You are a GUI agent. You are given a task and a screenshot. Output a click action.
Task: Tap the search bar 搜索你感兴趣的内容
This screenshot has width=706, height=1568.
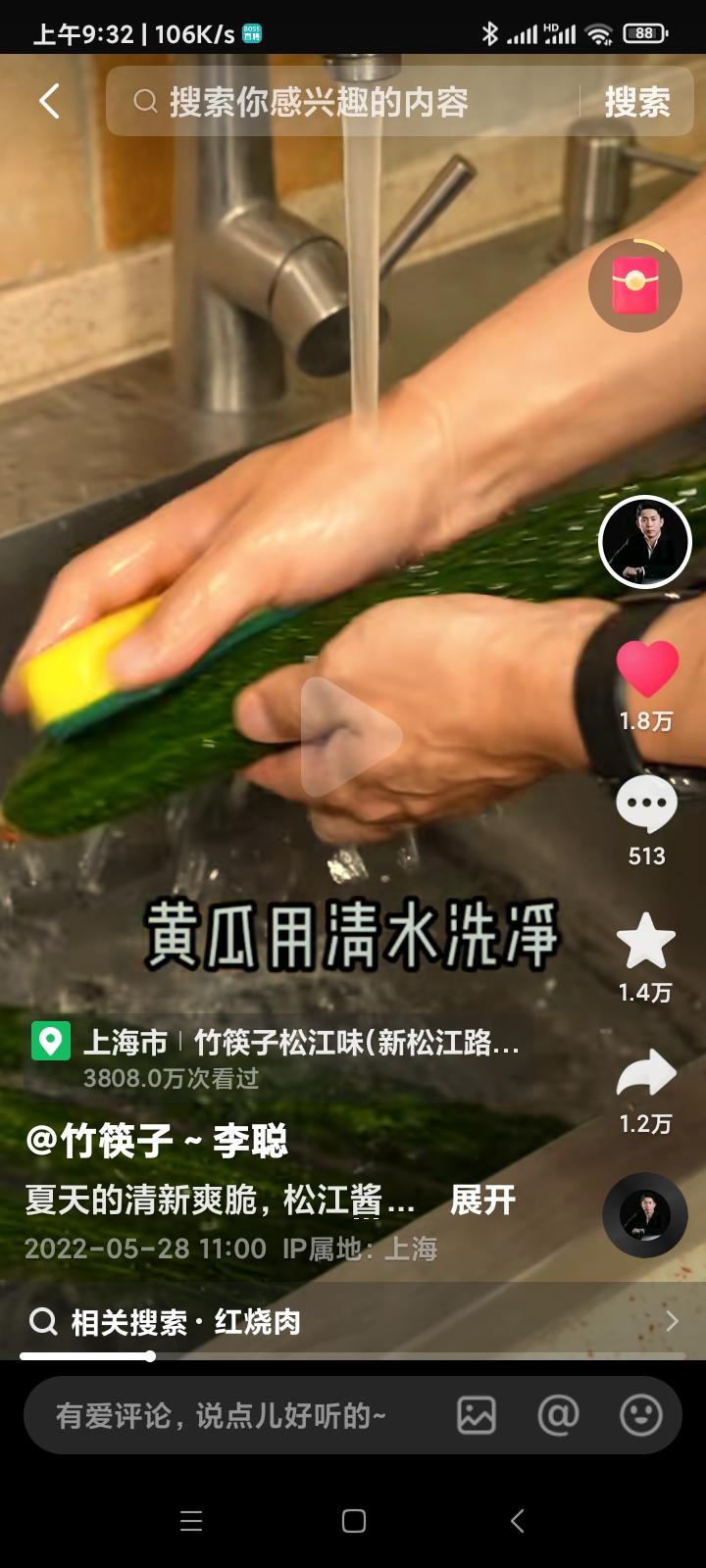point(343,101)
